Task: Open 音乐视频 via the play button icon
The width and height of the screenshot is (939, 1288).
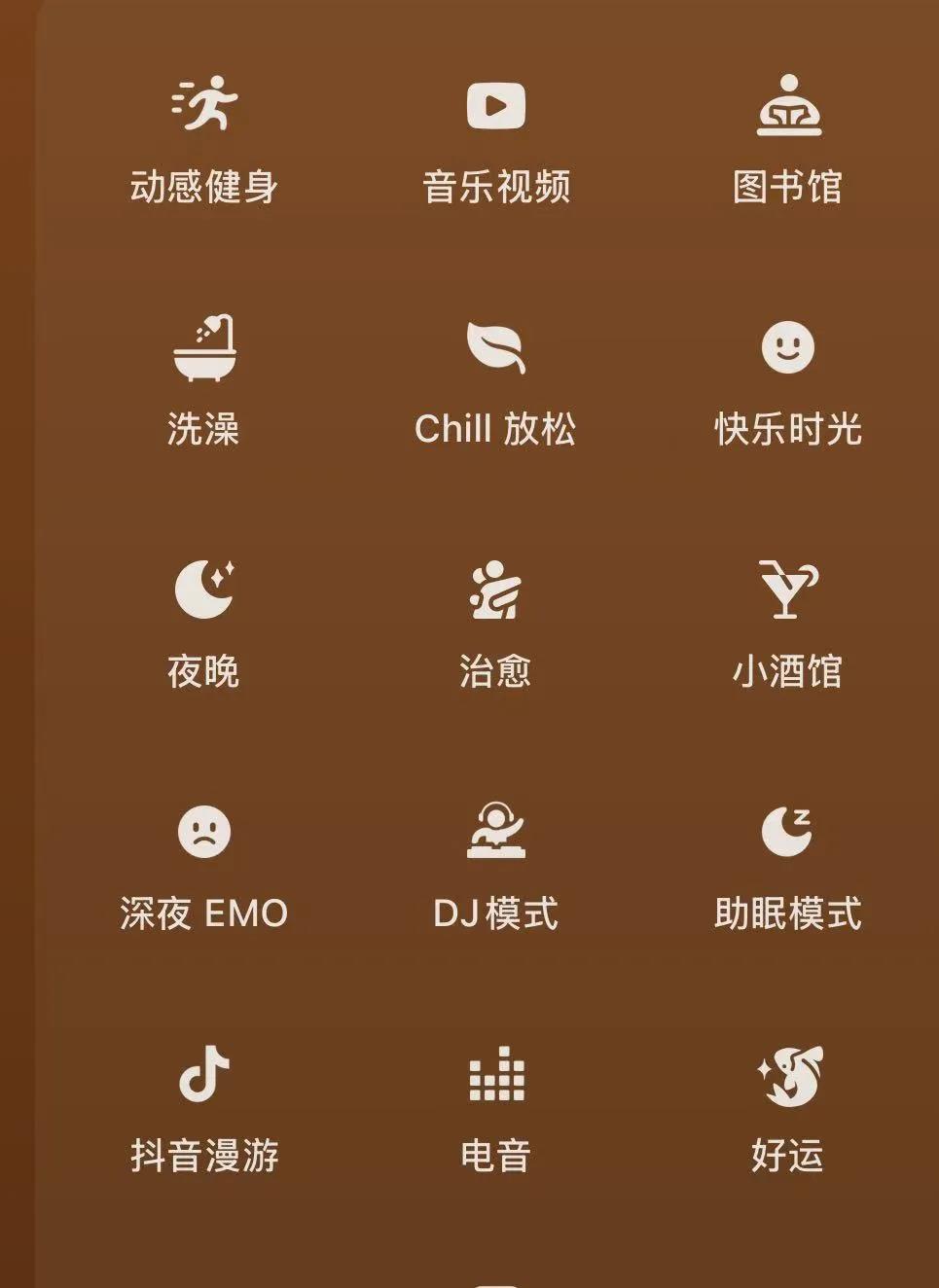Action: (496, 107)
